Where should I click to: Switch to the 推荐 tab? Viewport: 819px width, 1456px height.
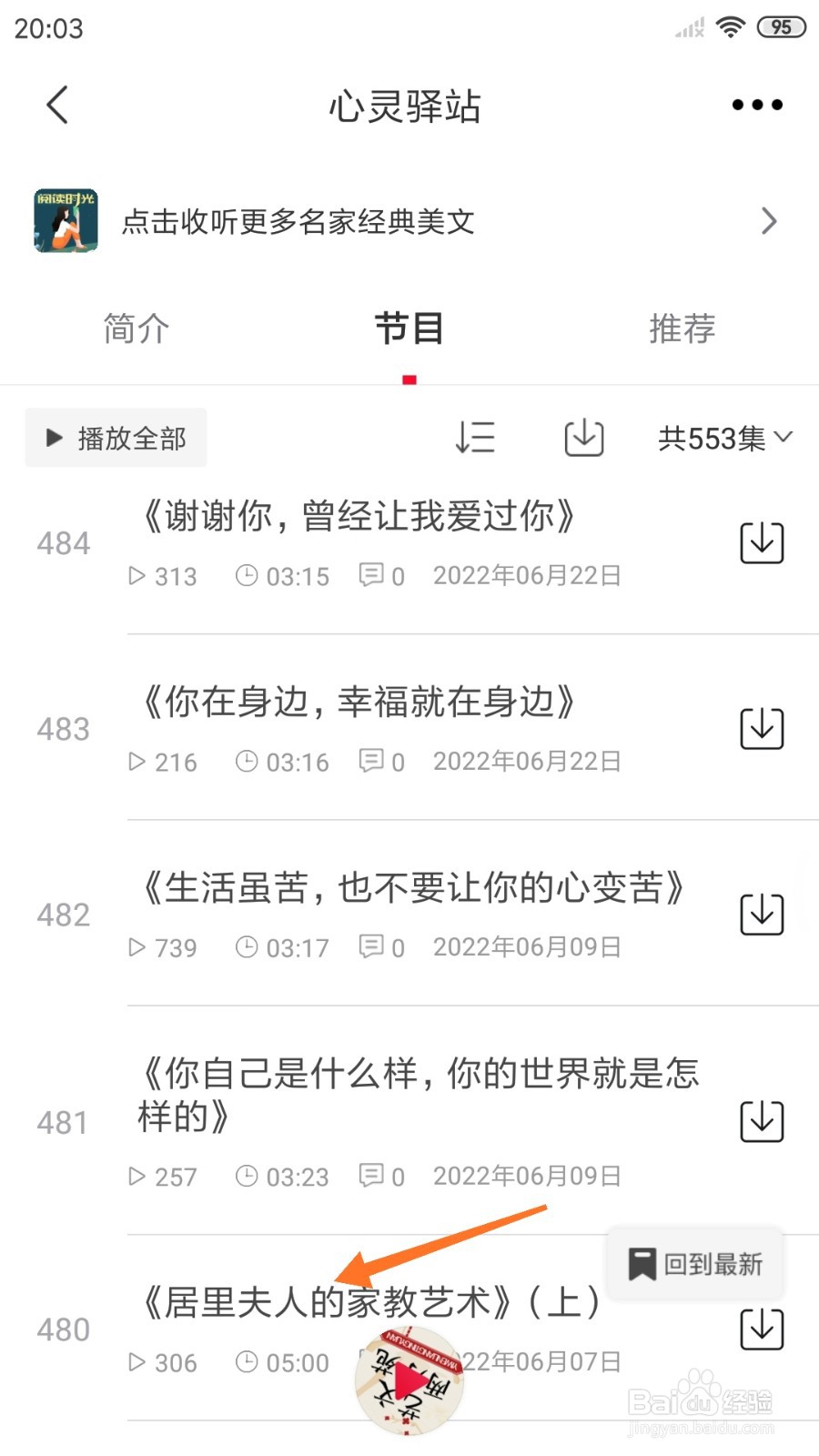pos(682,329)
